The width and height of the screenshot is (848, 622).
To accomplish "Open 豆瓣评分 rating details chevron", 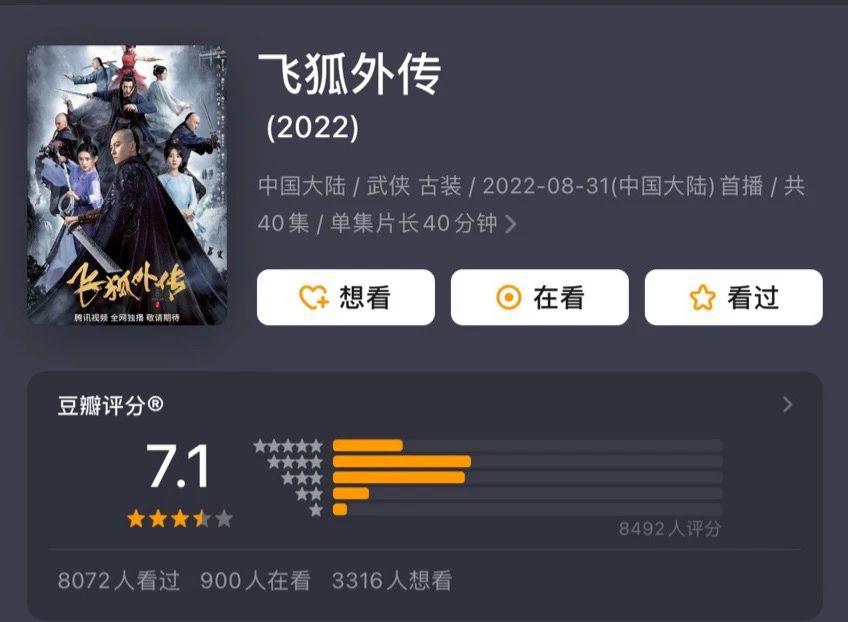I will (x=787, y=404).
